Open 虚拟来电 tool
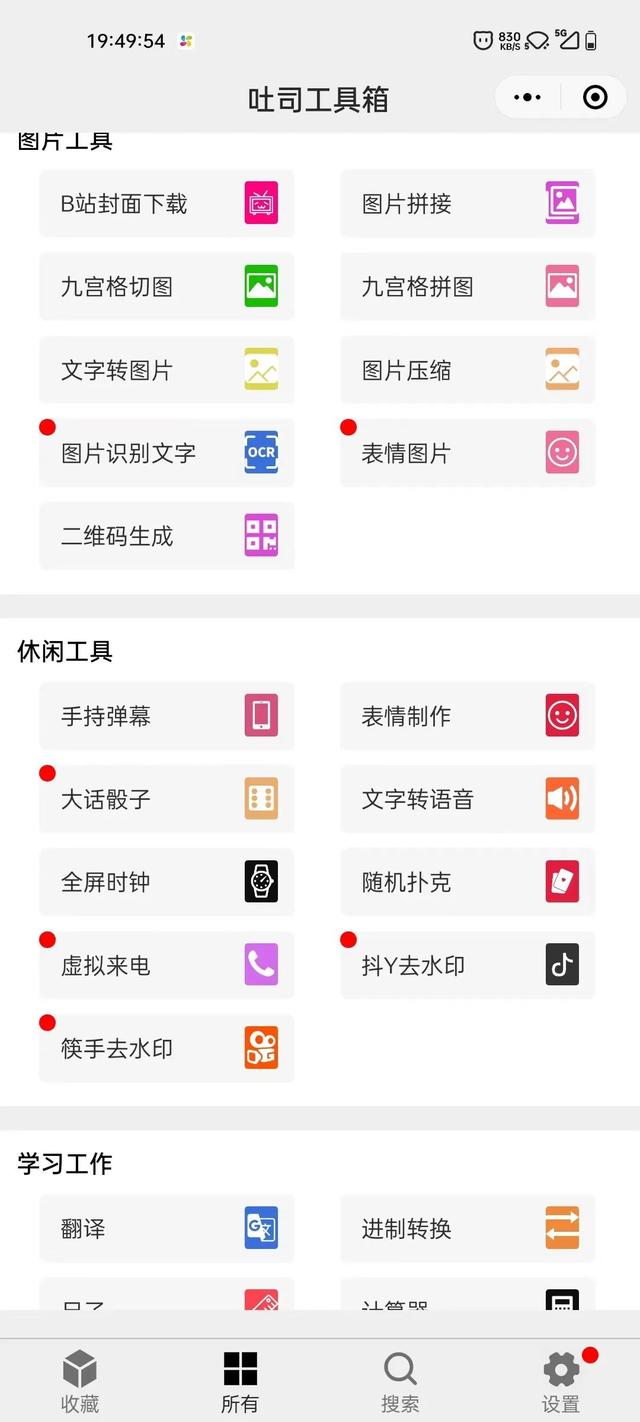Screen dimensions: 640x1422 click(x=166, y=965)
